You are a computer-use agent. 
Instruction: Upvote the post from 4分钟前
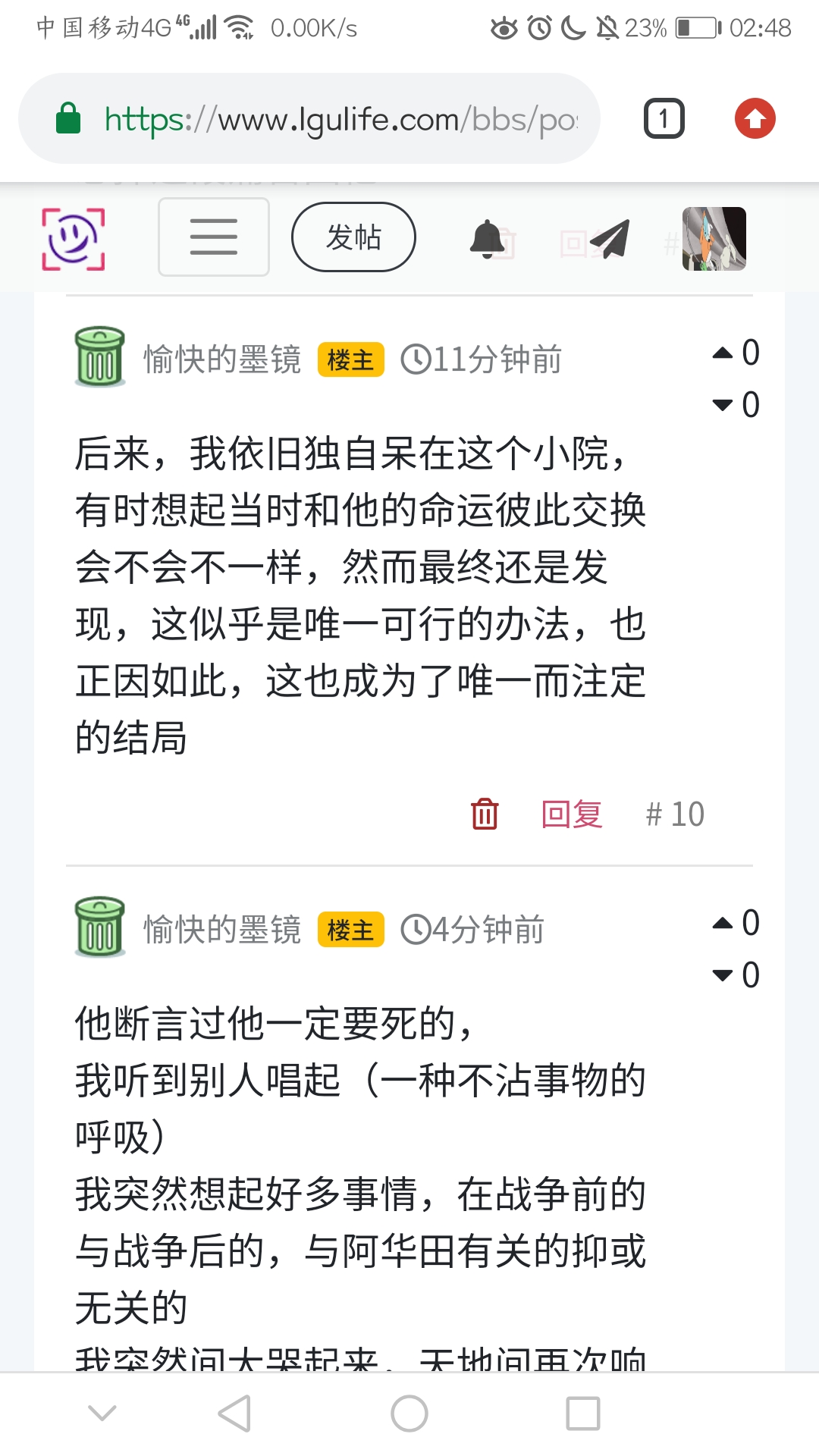point(723,923)
